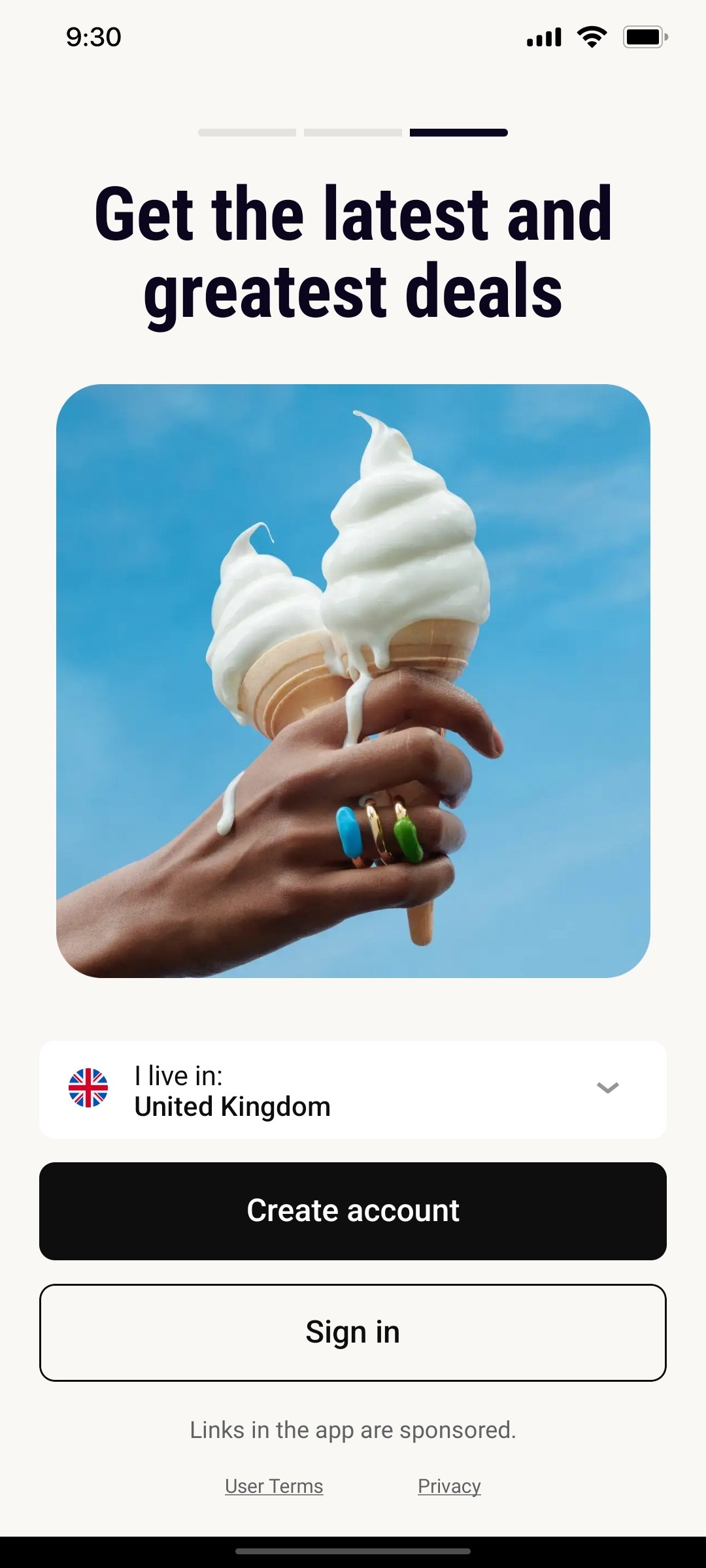Click the first onboarding progress segment

pyautogui.click(x=246, y=133)
